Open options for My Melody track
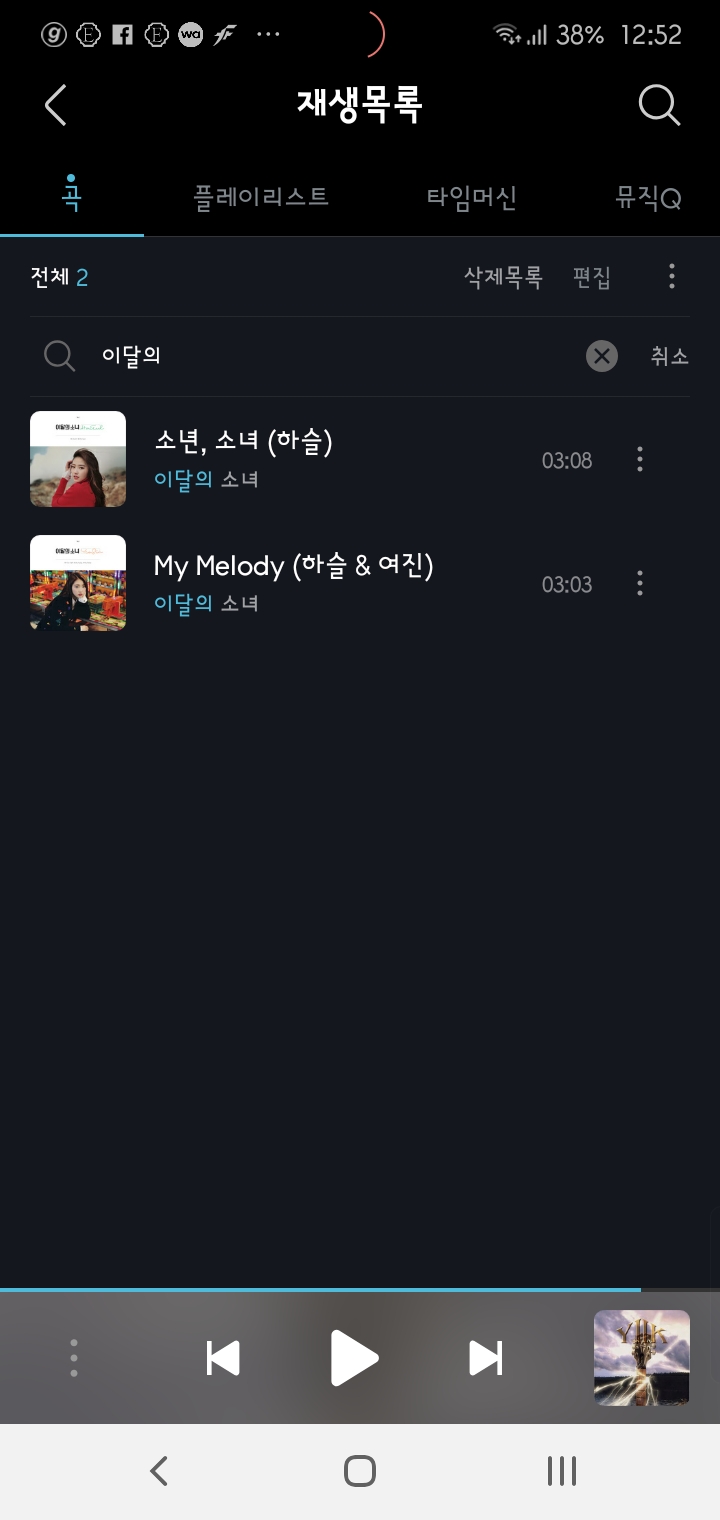 click(640, 584)
